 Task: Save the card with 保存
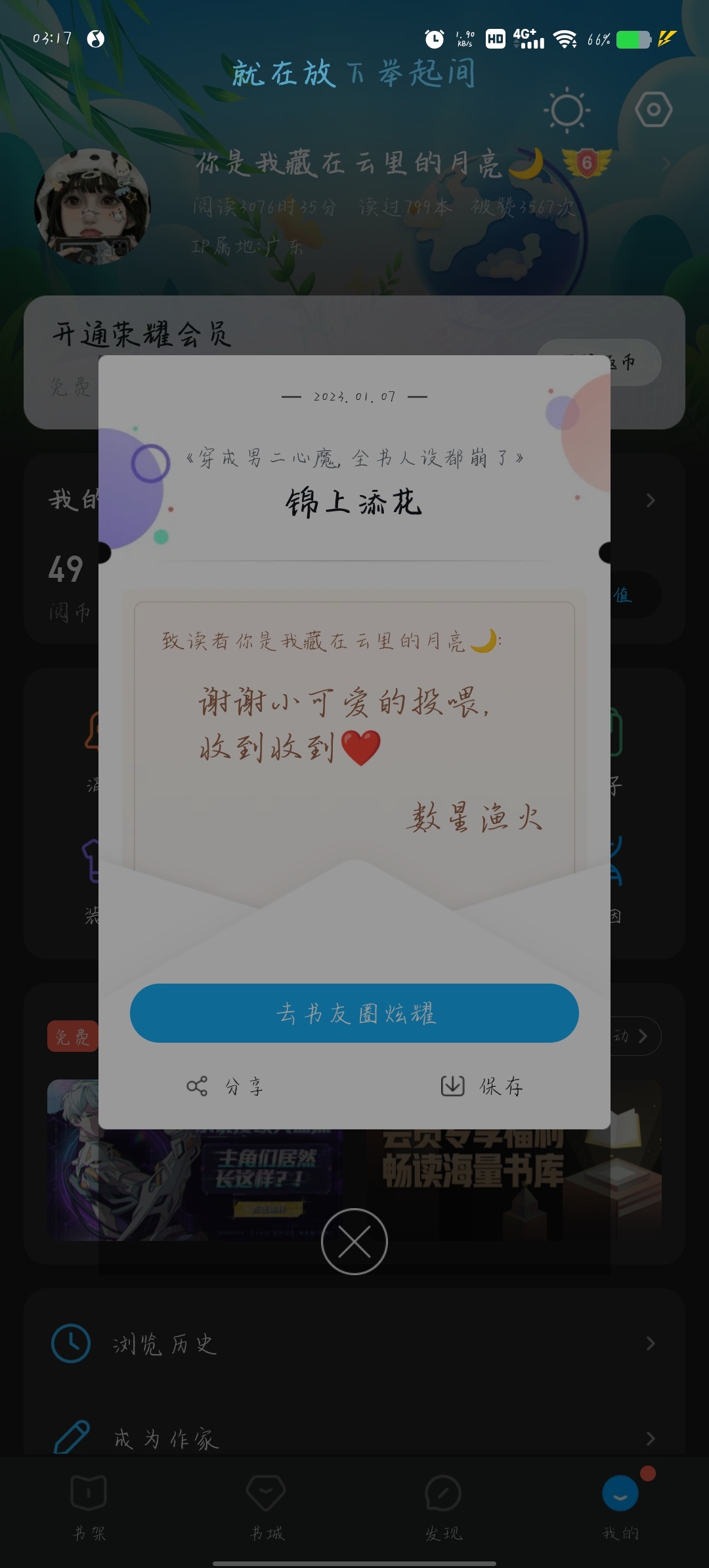[x=483, y=1087]
